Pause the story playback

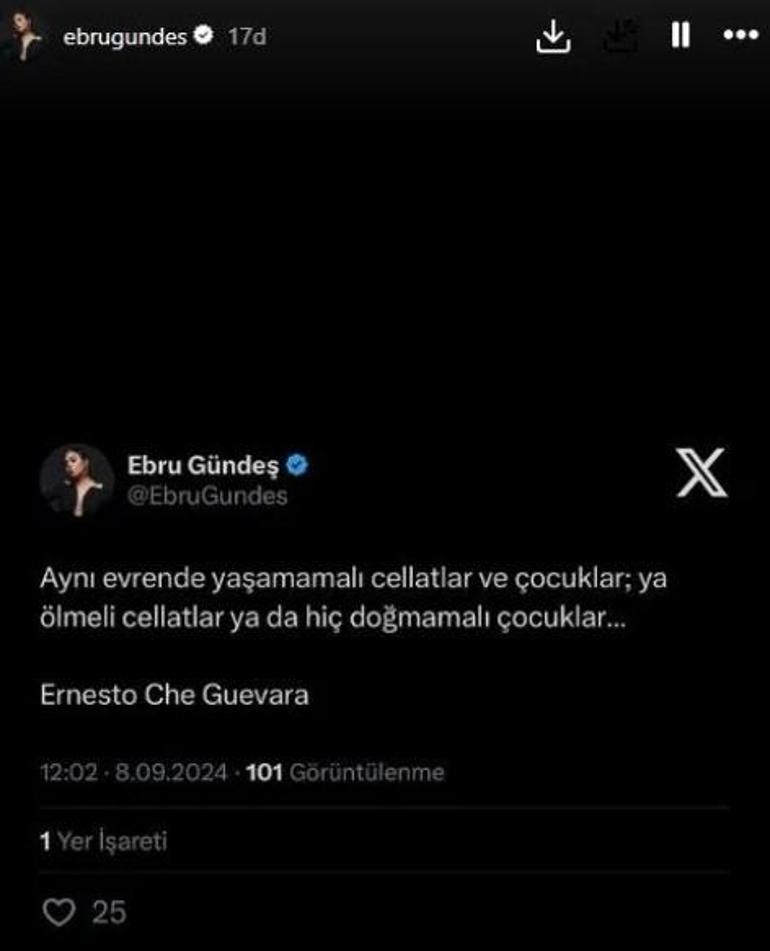[680, 36]
